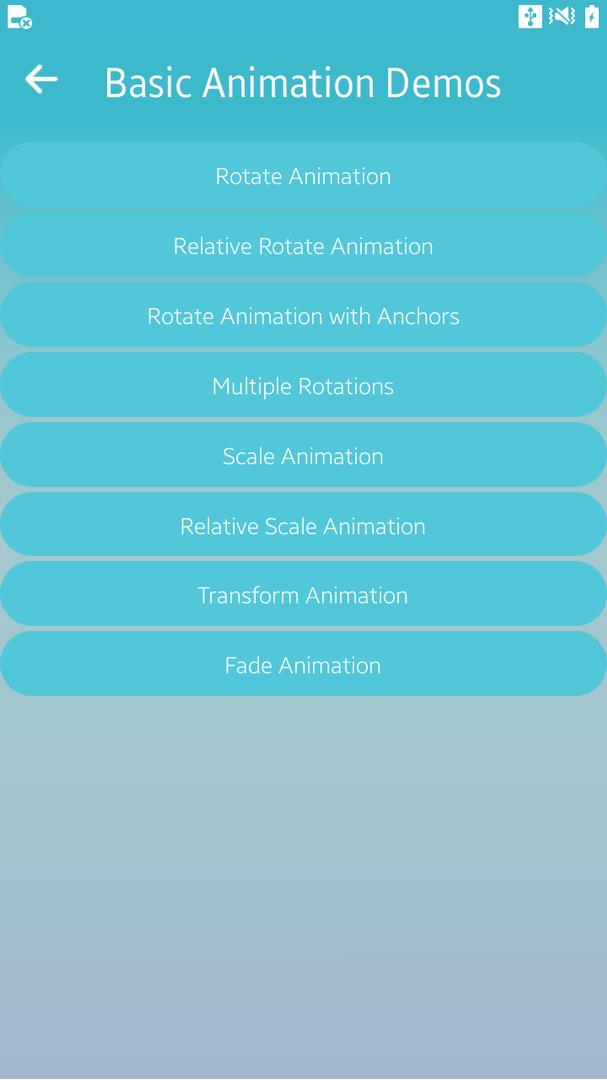Open the Multiple Rotations demo
Image resolution: width=607 pixels, height=1080 pixels.
[x=303, y=386]
